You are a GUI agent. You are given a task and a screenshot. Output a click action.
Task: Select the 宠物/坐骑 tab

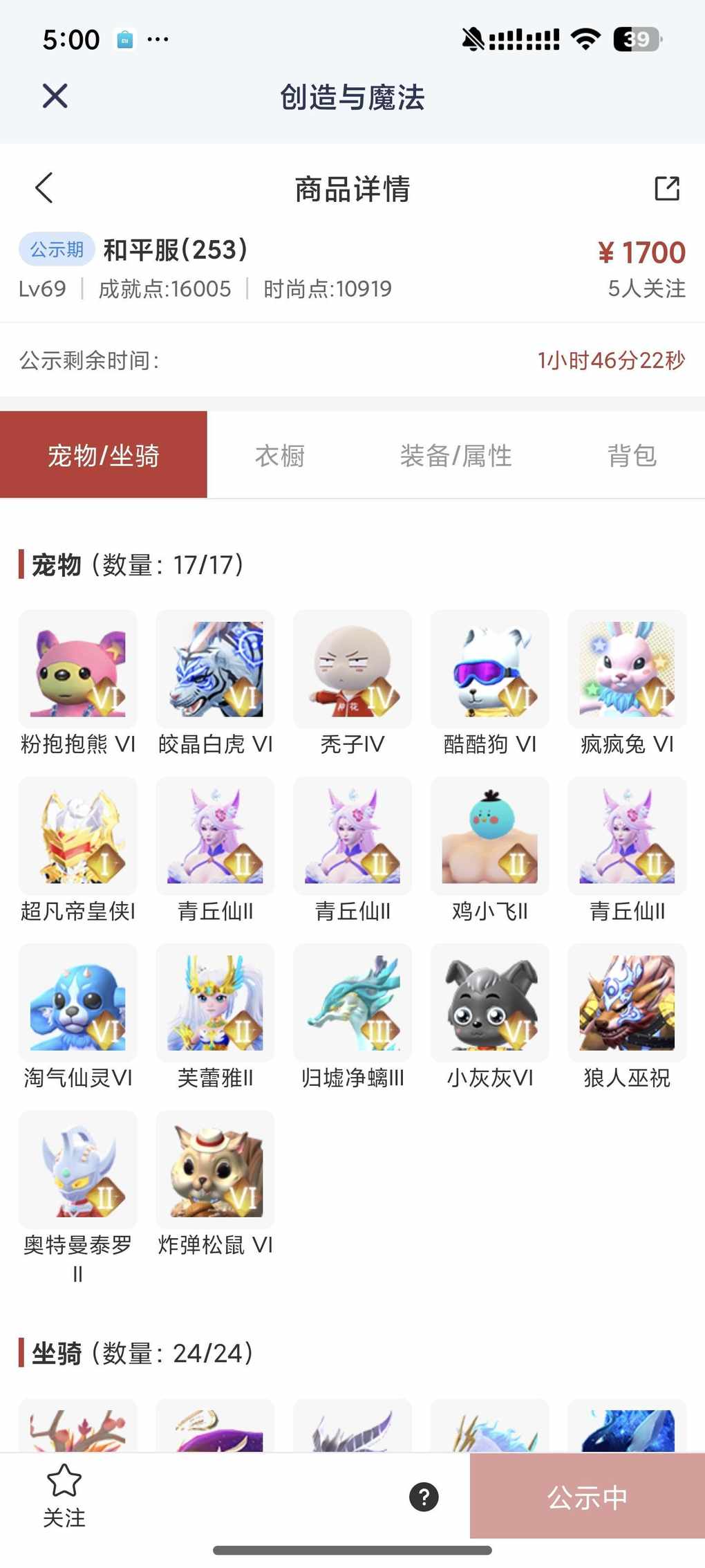pyautogui.click(x=104, y=455)
